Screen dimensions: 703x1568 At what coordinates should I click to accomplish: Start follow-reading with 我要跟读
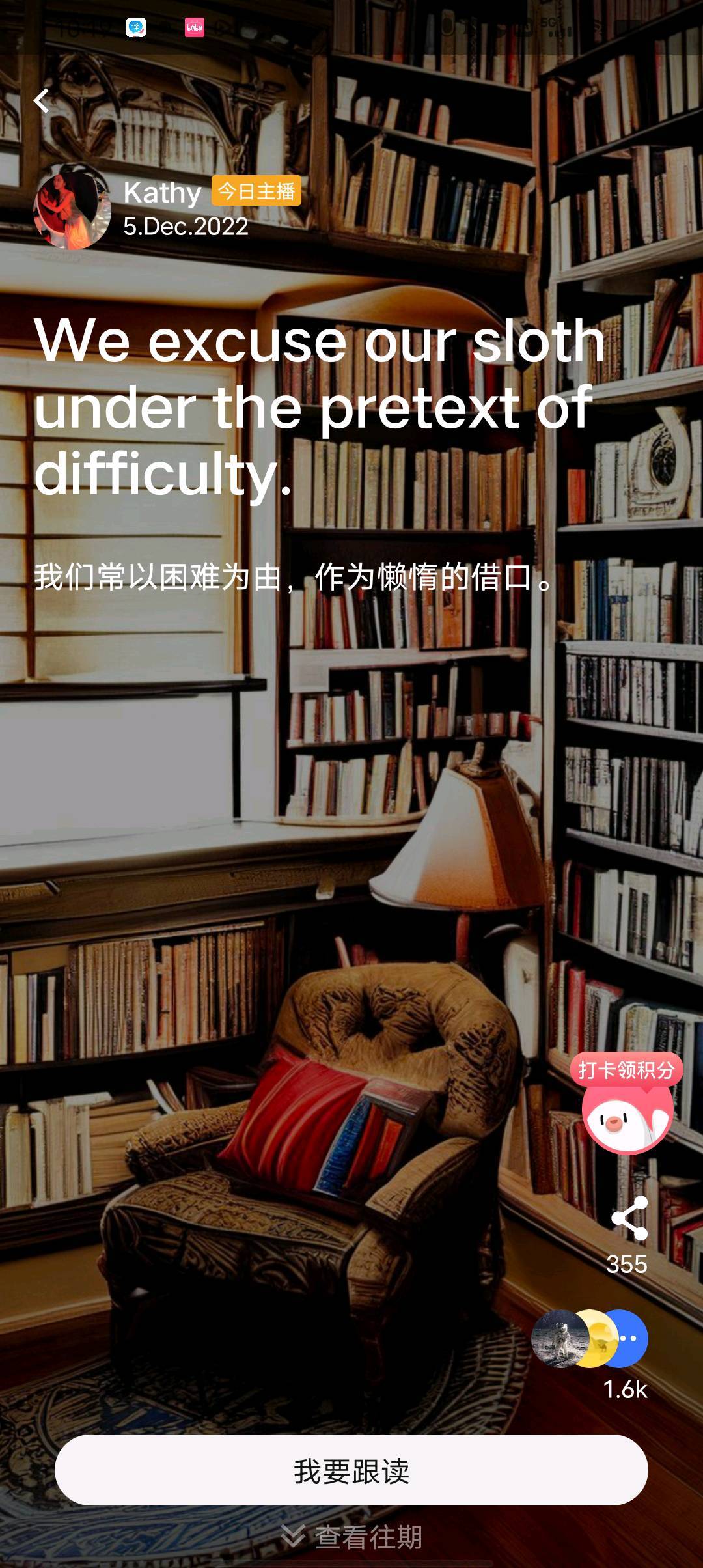click(351, 1472)
